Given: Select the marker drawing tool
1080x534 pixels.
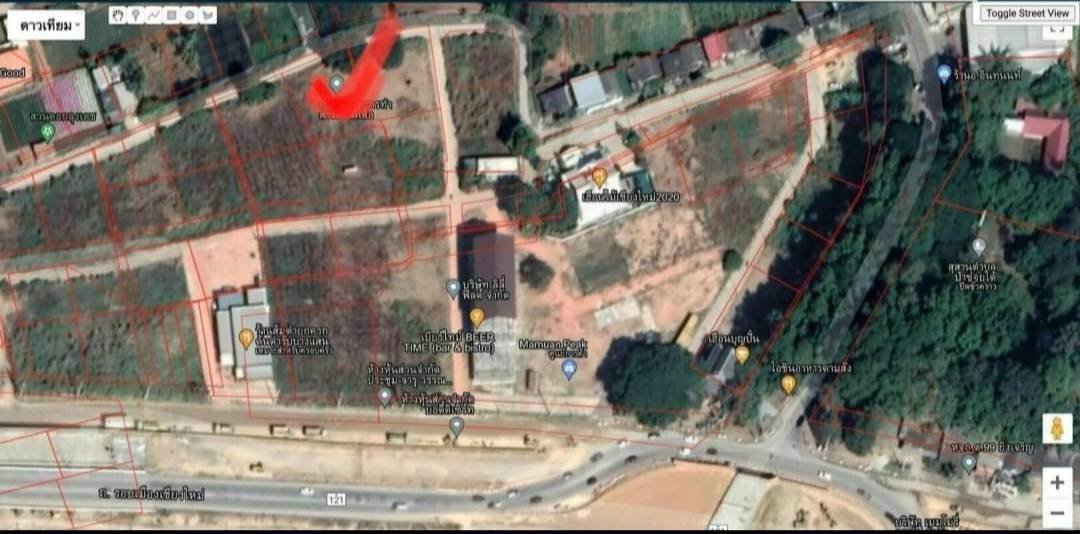Looking at the screenshot, I should pyautogui.click(x=135, y=15).
